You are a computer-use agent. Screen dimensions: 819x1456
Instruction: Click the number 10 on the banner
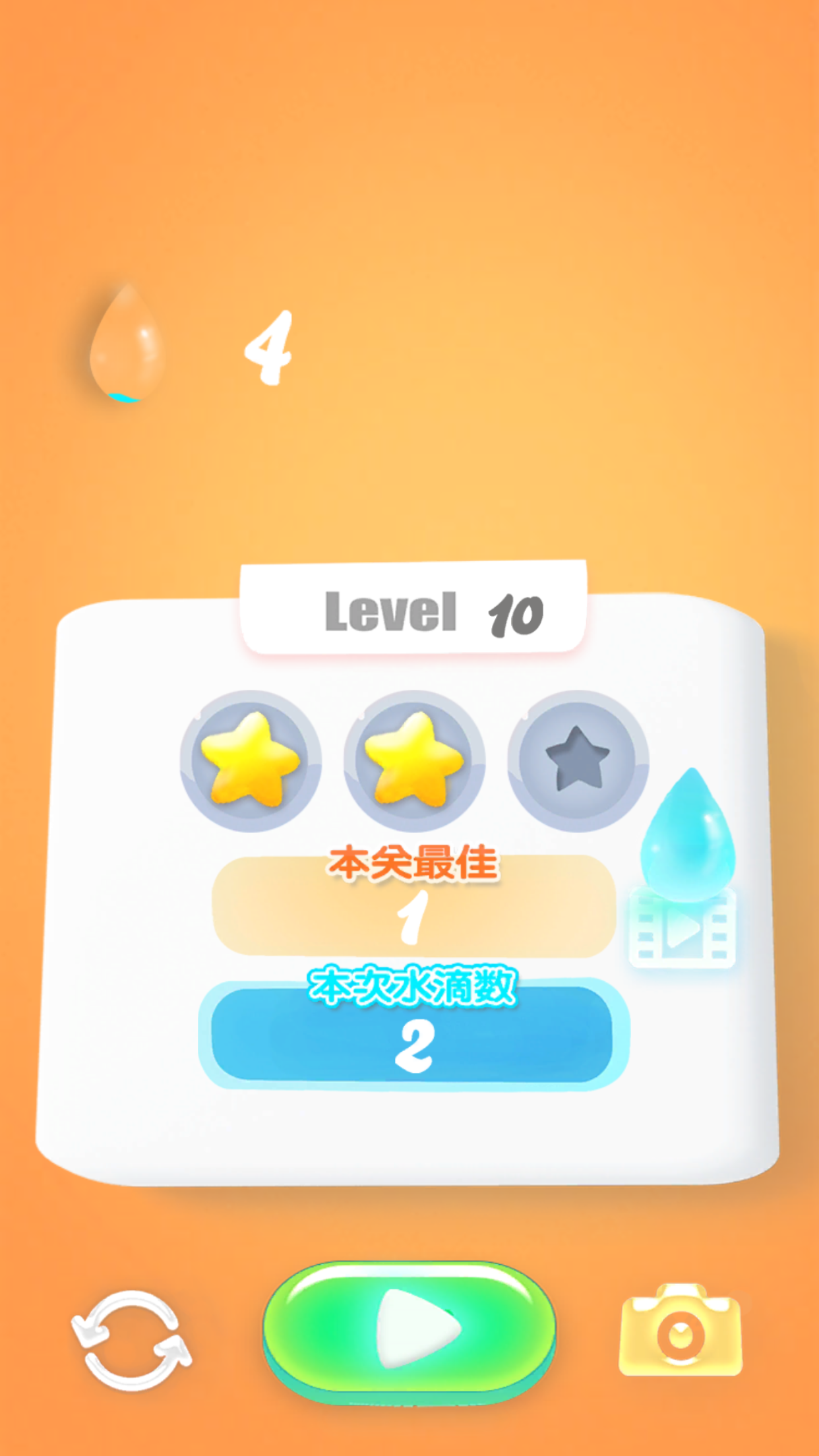pos(516,615)
